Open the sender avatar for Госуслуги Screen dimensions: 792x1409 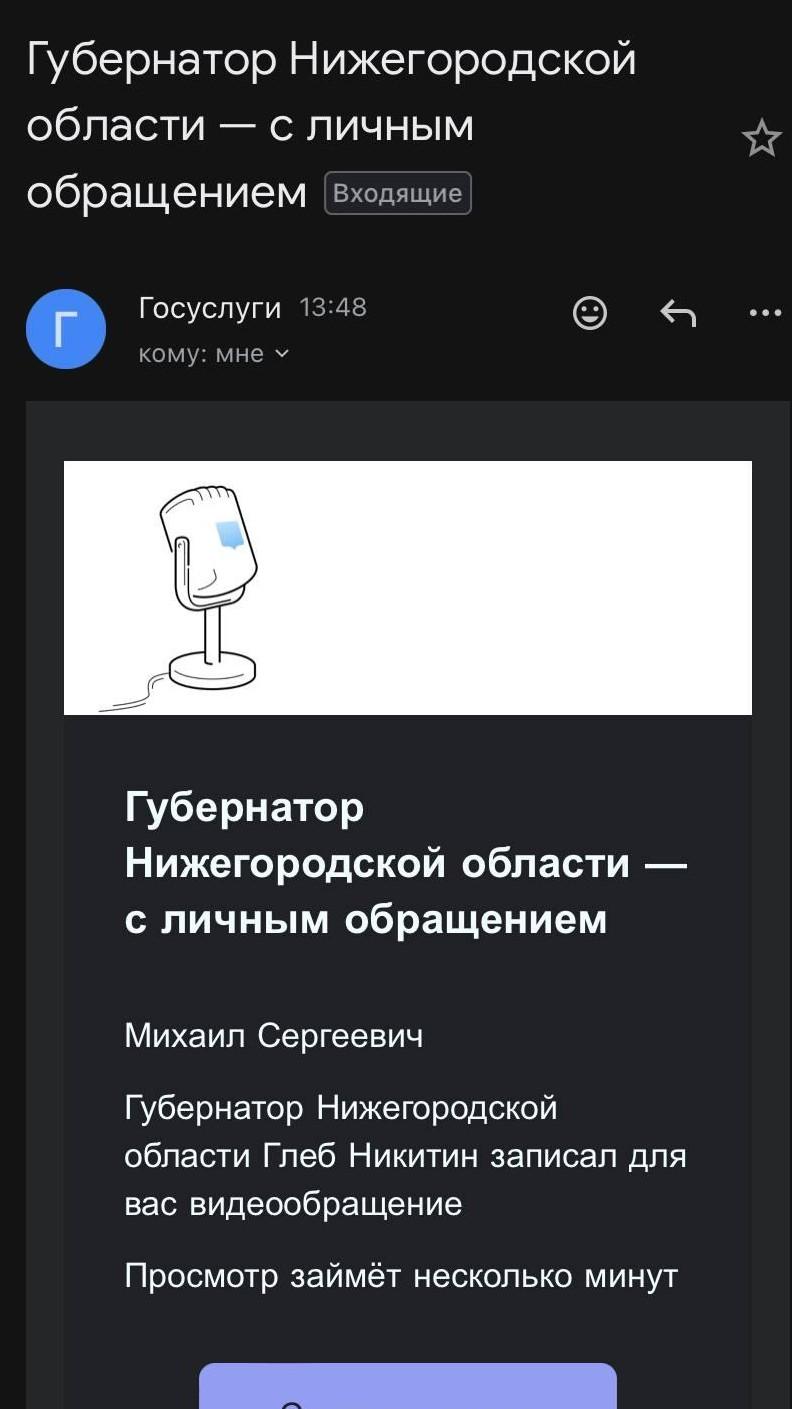pyautogui.click(x=66, y=329)
